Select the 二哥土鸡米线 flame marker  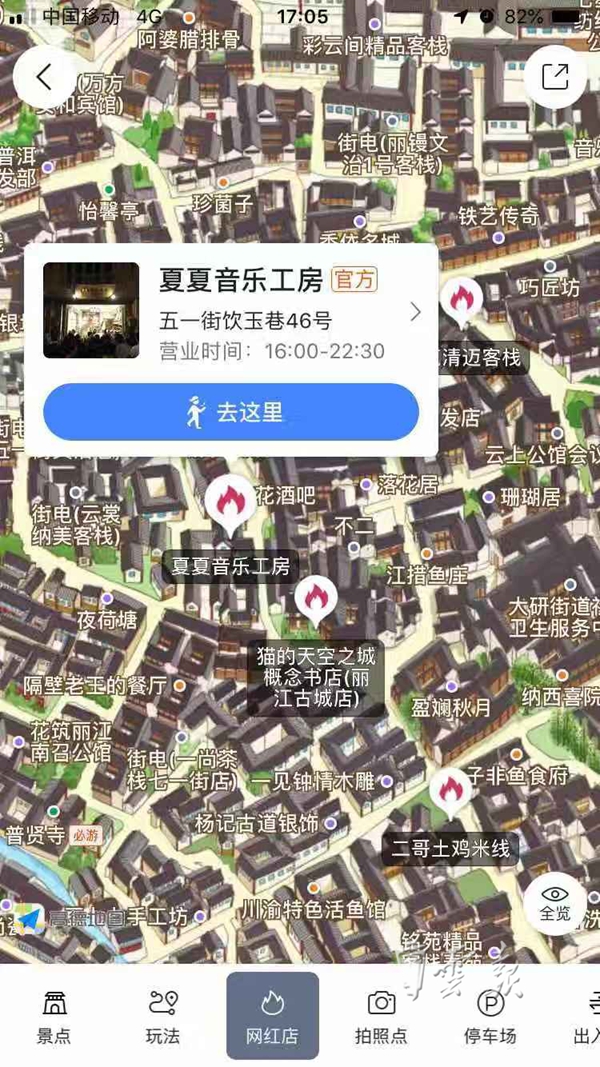point(451,790)
